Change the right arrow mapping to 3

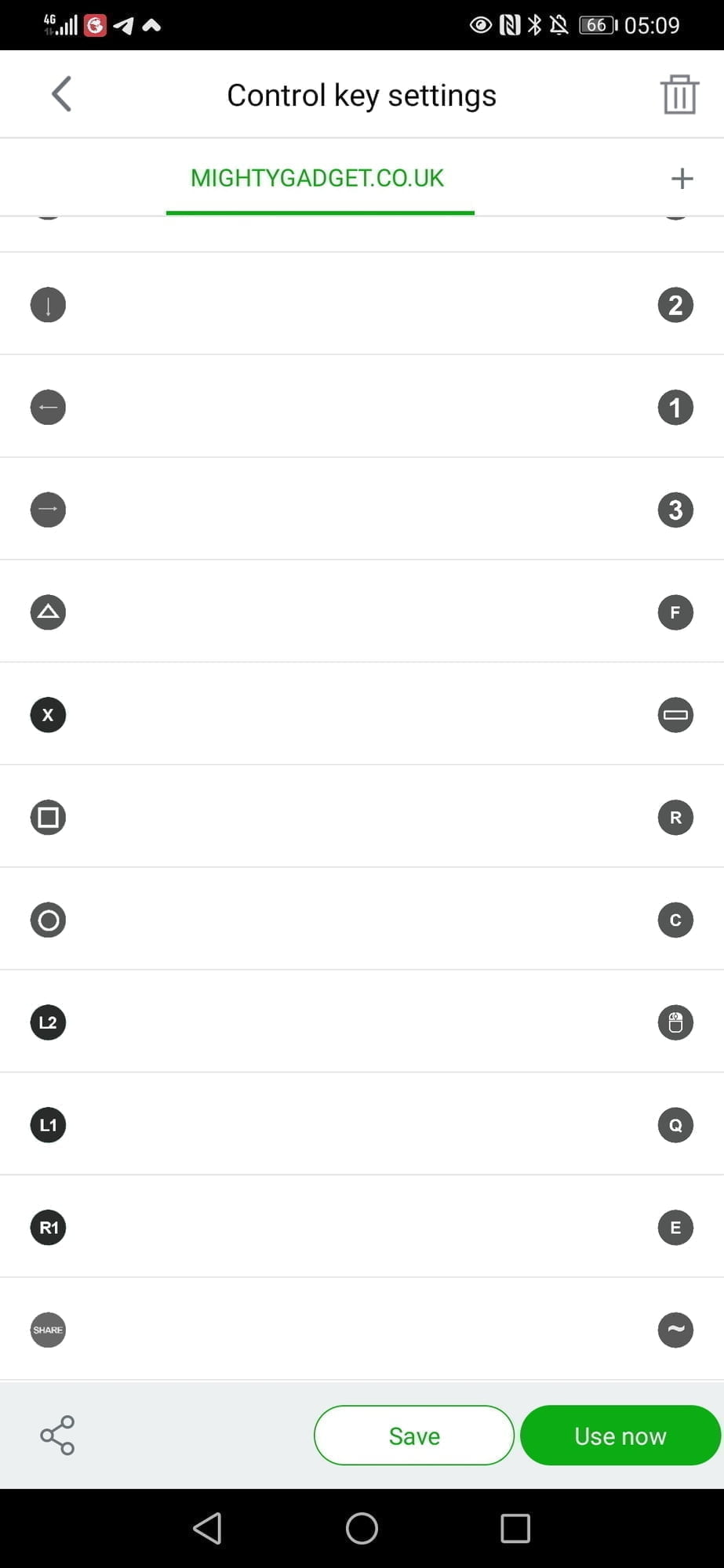362,510
